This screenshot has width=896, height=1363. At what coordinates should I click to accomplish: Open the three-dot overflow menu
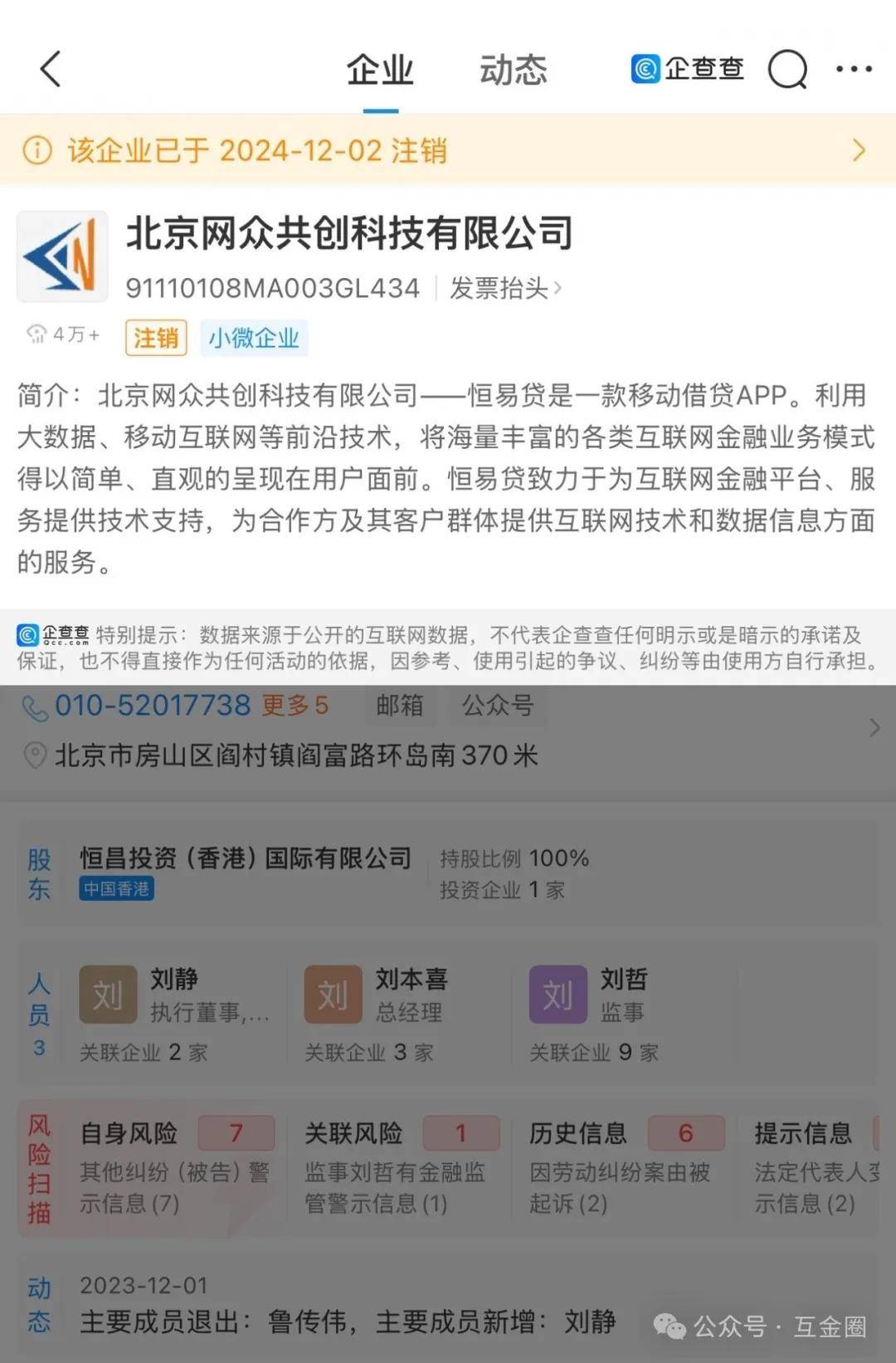coord(854,70)
